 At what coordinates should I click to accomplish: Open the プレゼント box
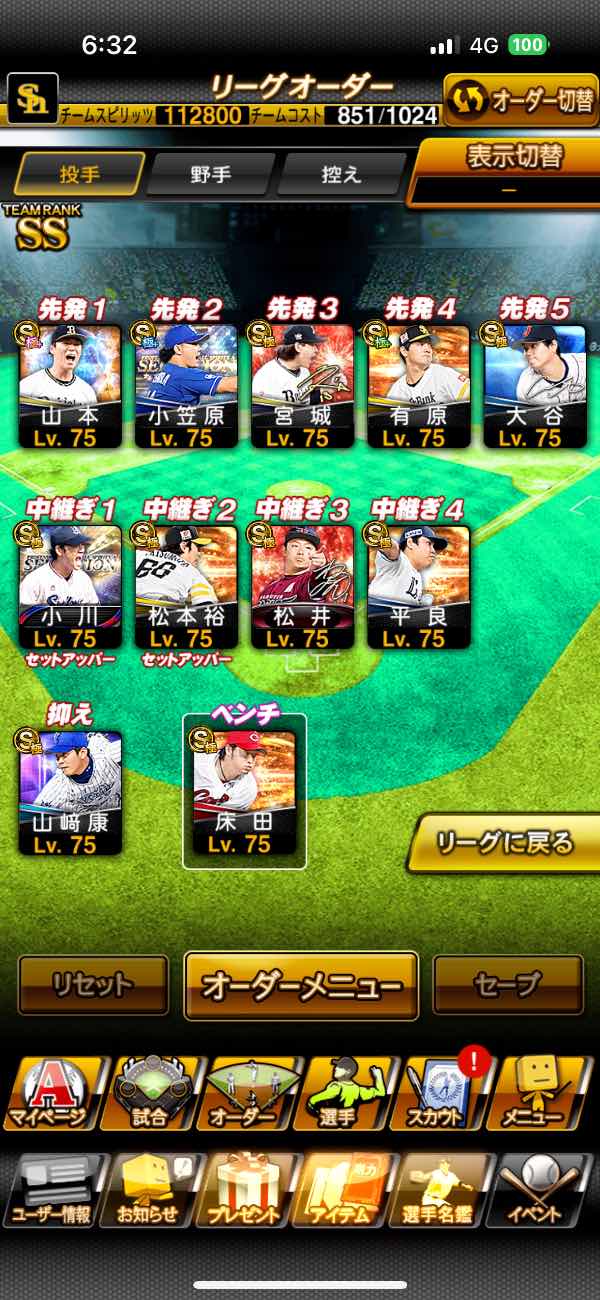click(246, 1190)
